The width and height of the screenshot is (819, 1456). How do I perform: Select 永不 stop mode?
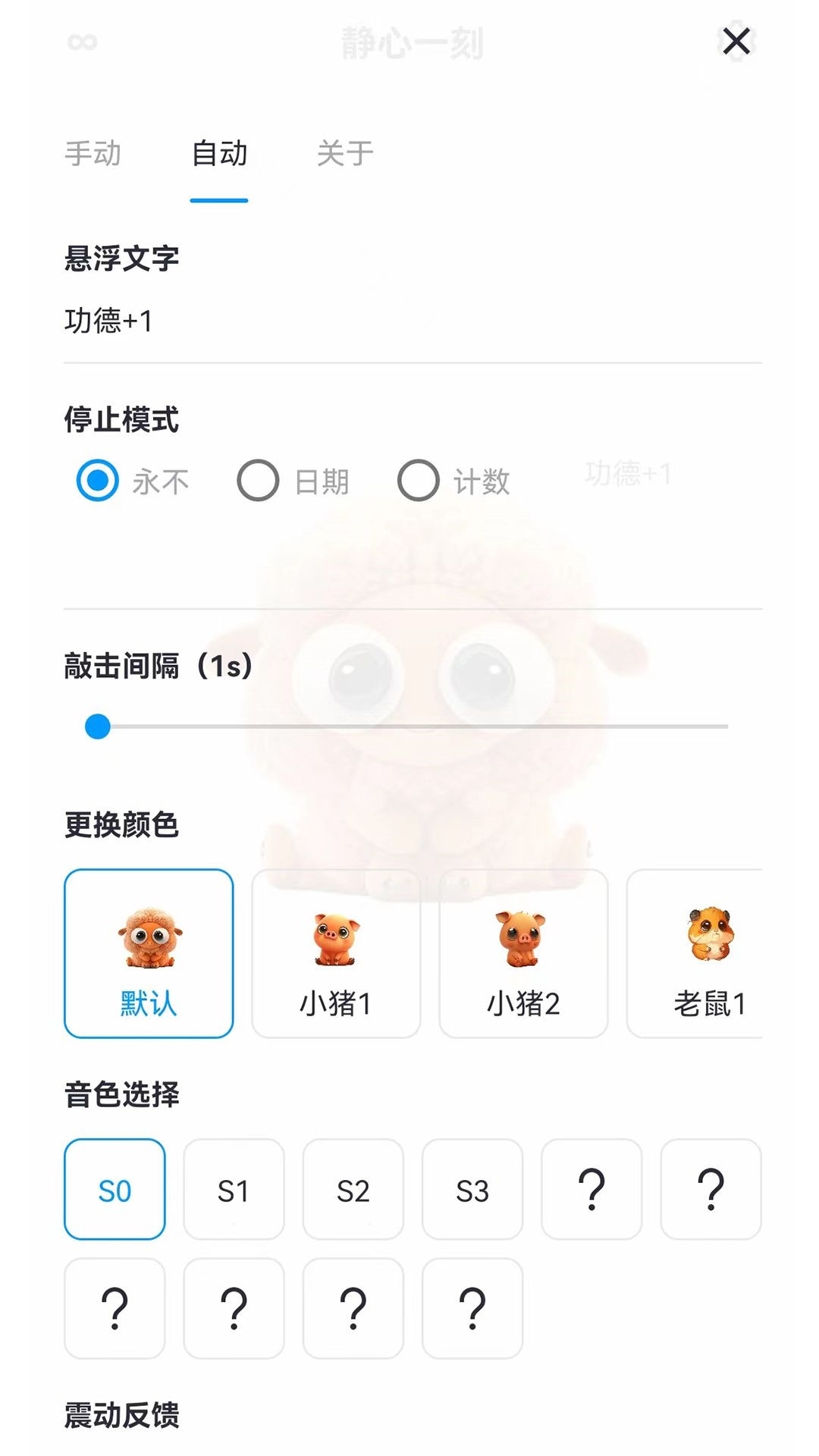point(133,481)
